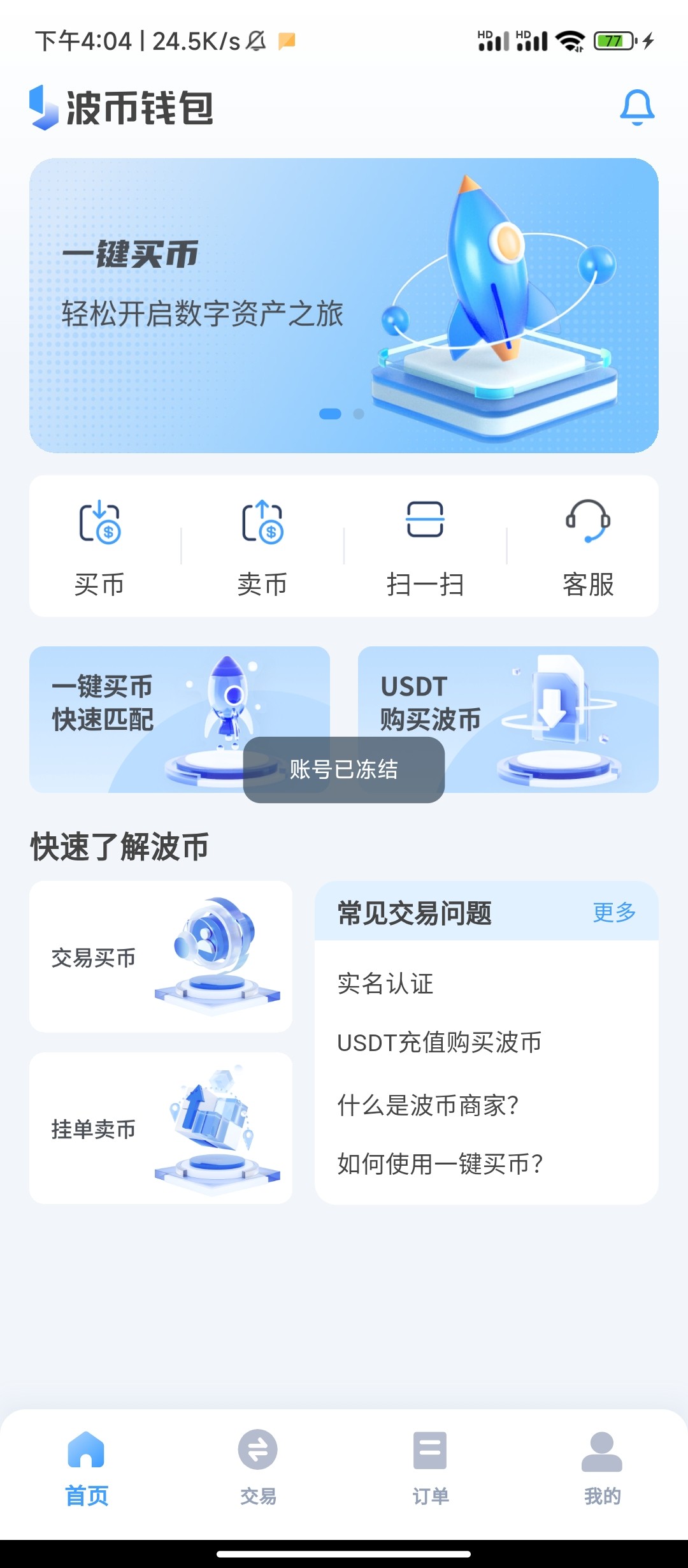Open the USDT充值购买波币 question
This screenshot has height=1568, width=688.
tap(440, 1043)
